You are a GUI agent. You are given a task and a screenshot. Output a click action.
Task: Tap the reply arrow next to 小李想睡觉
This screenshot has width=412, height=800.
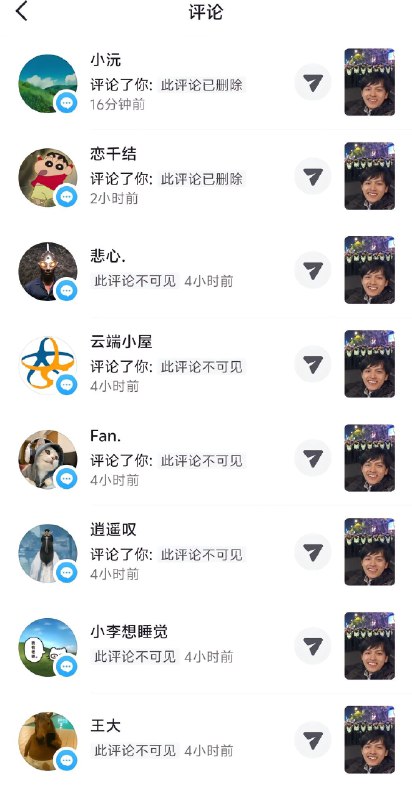click(x=313, y=645)
